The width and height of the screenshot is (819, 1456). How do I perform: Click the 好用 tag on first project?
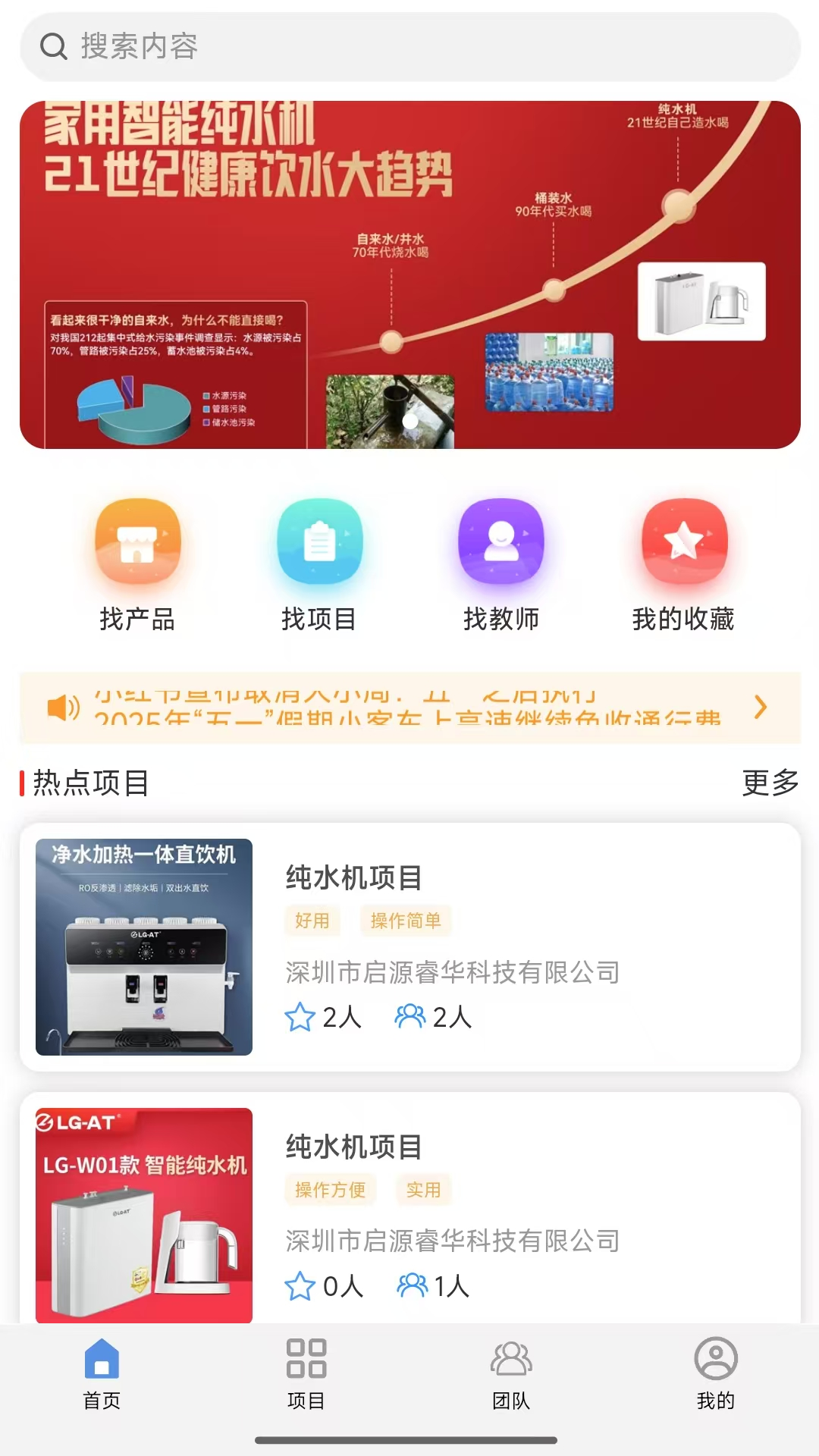pos(312,921)
